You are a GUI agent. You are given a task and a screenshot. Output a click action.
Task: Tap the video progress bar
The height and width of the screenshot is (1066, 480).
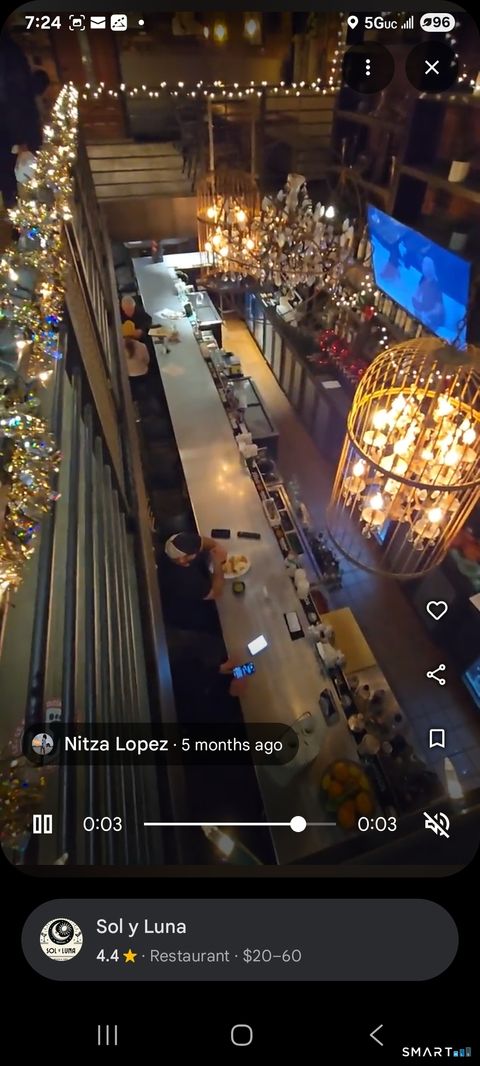click(x=239, y=824)
